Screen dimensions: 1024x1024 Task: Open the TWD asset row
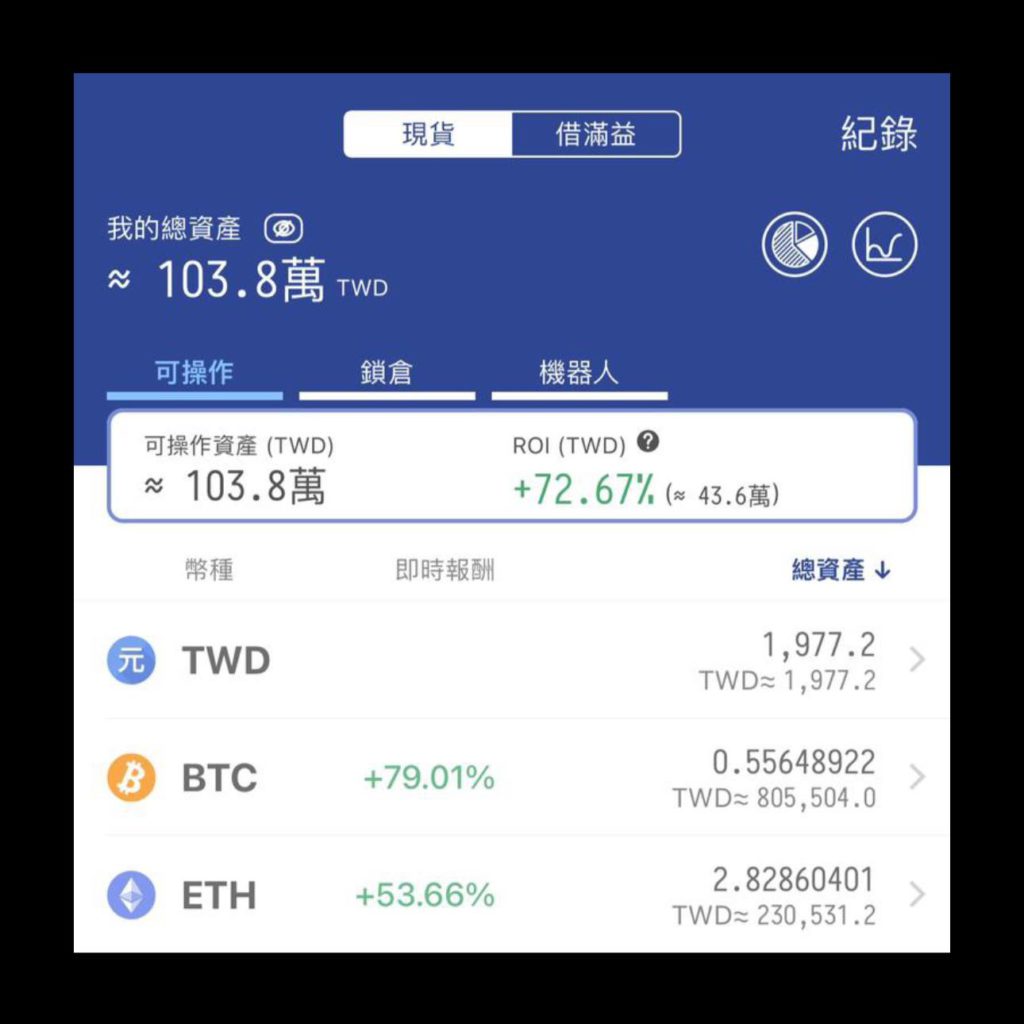tap(512, 660)
